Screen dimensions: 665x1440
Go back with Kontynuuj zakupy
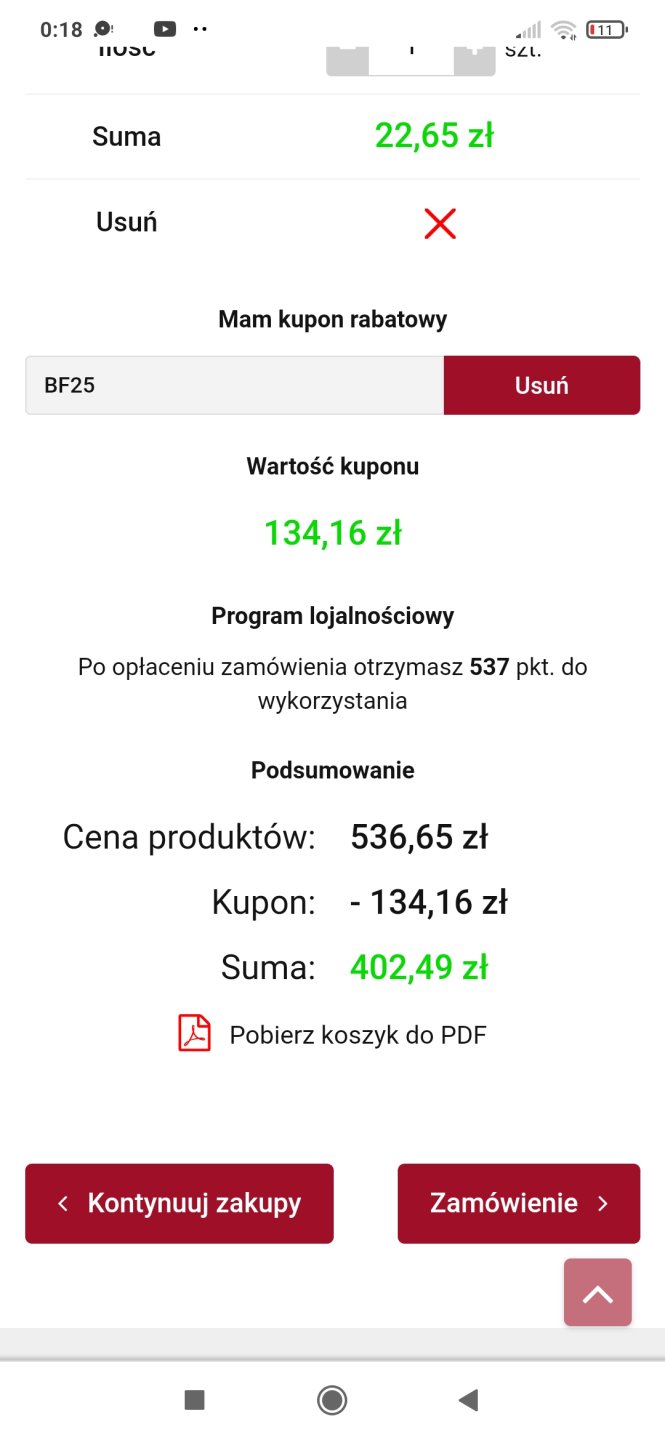point(179,1203)
